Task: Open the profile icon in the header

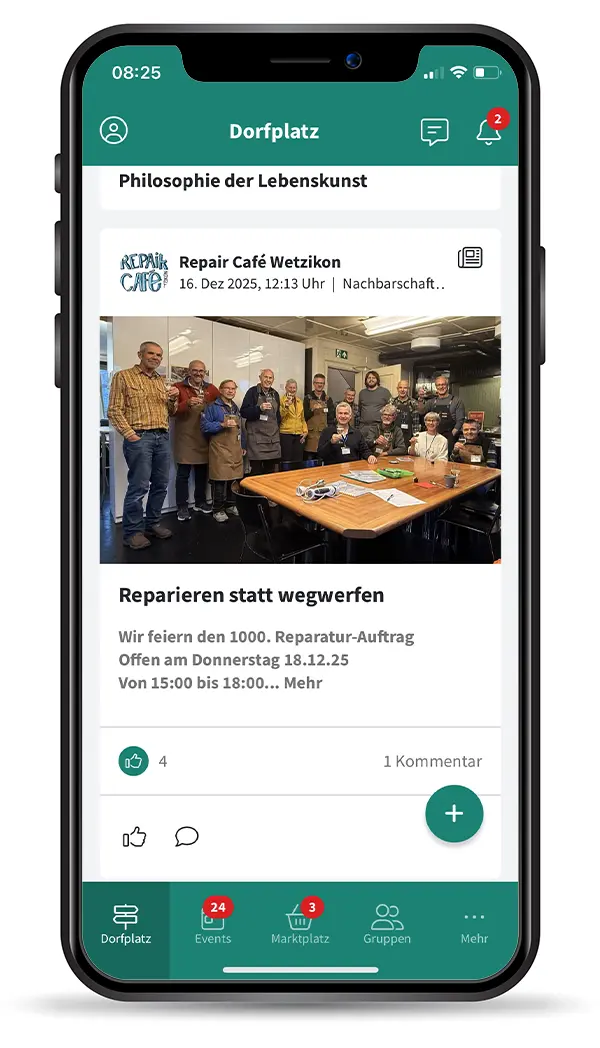Action: (114, 131)
